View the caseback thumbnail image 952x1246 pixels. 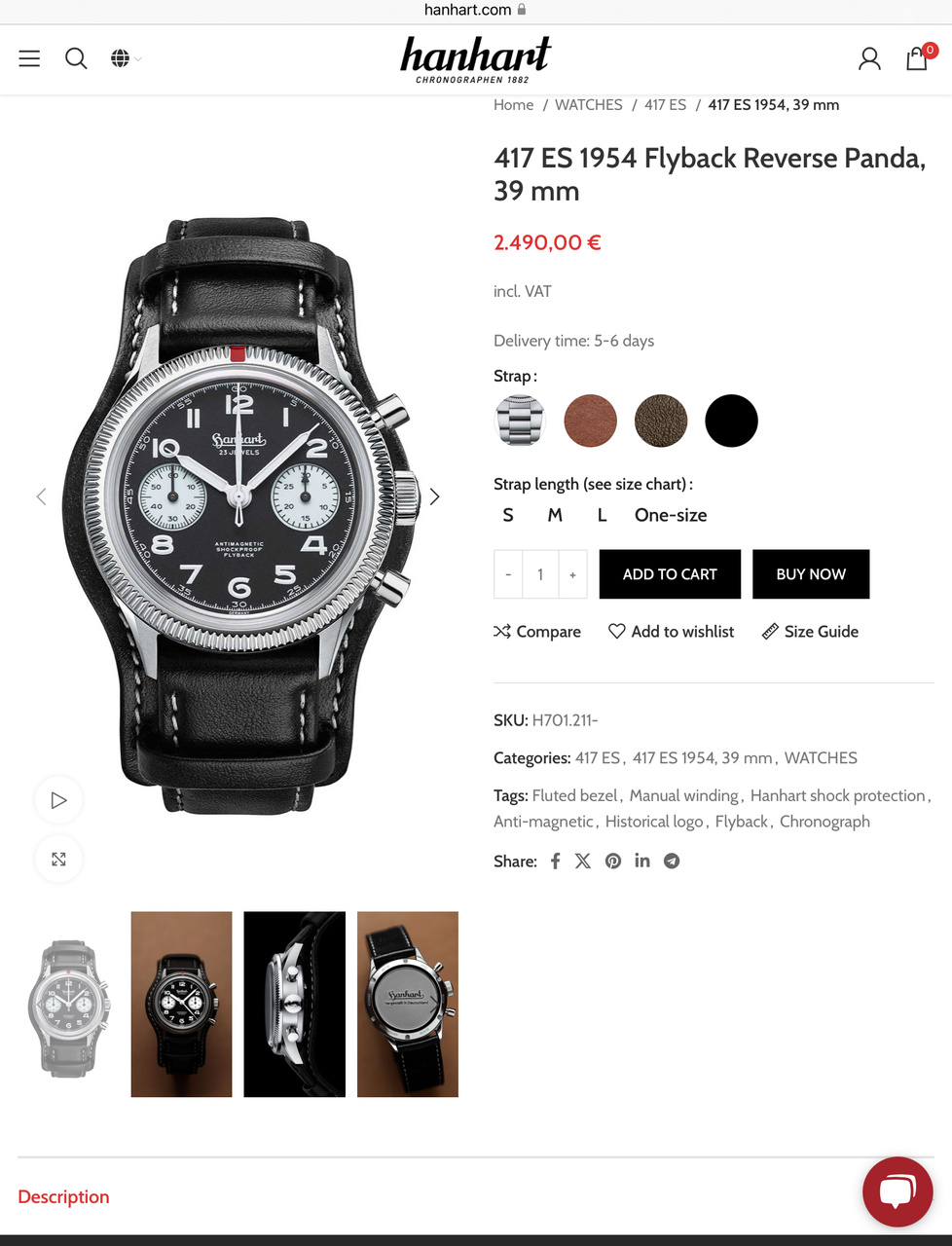coord(407,1004)
